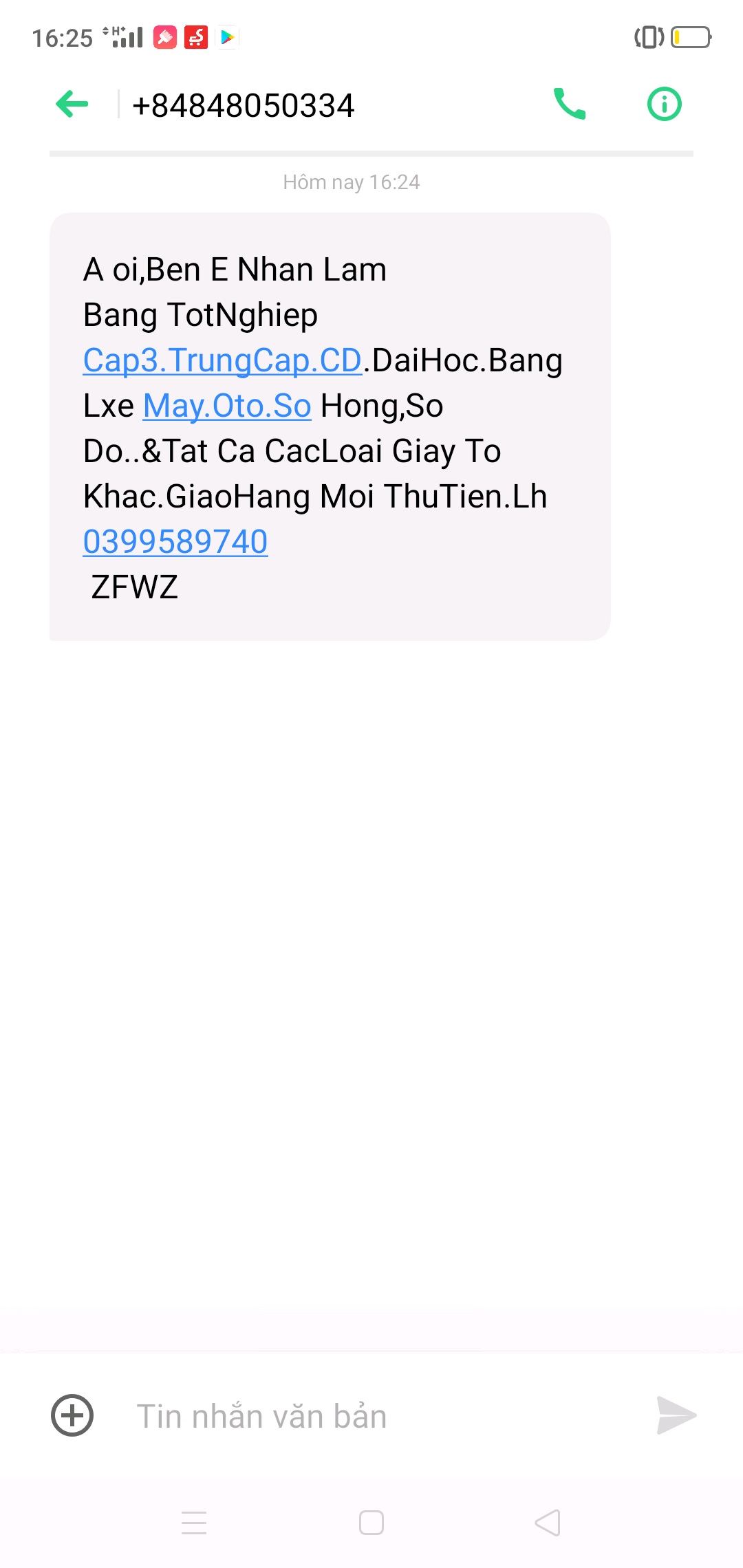
Task: Open contact info details icon
Action: (664, 105)
